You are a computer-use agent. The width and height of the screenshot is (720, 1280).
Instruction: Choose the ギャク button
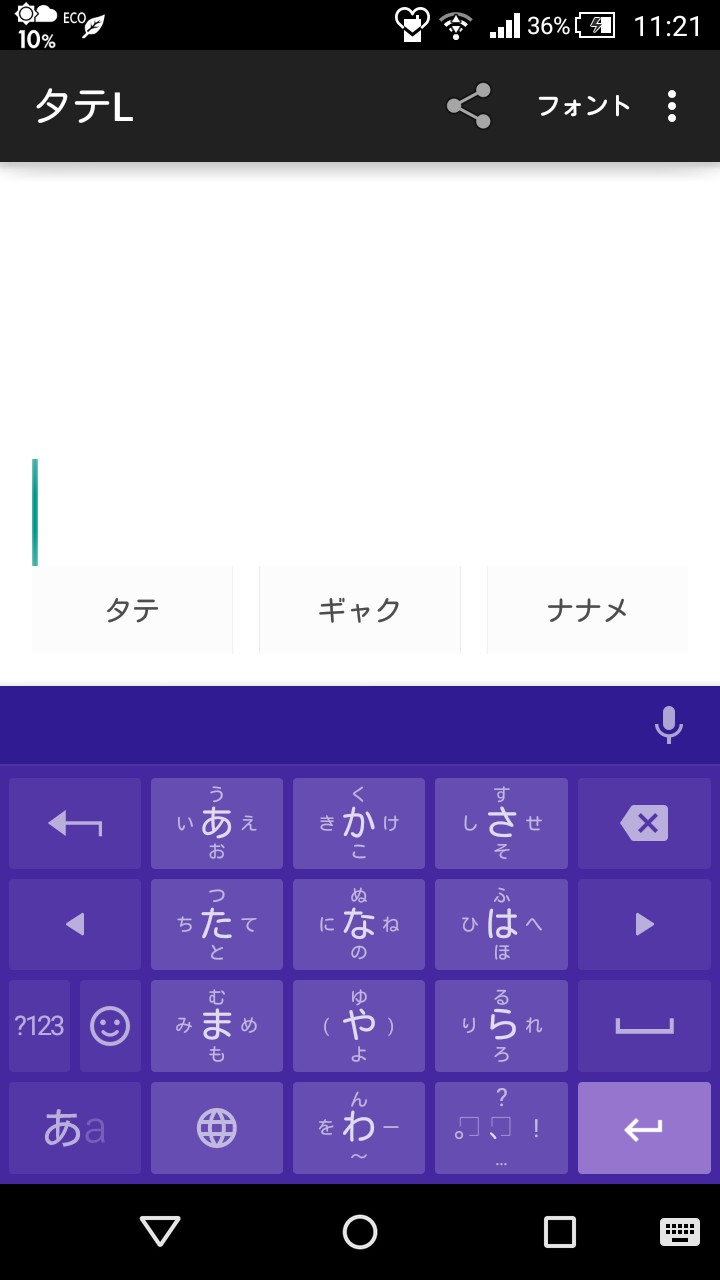tap(360, 610)
